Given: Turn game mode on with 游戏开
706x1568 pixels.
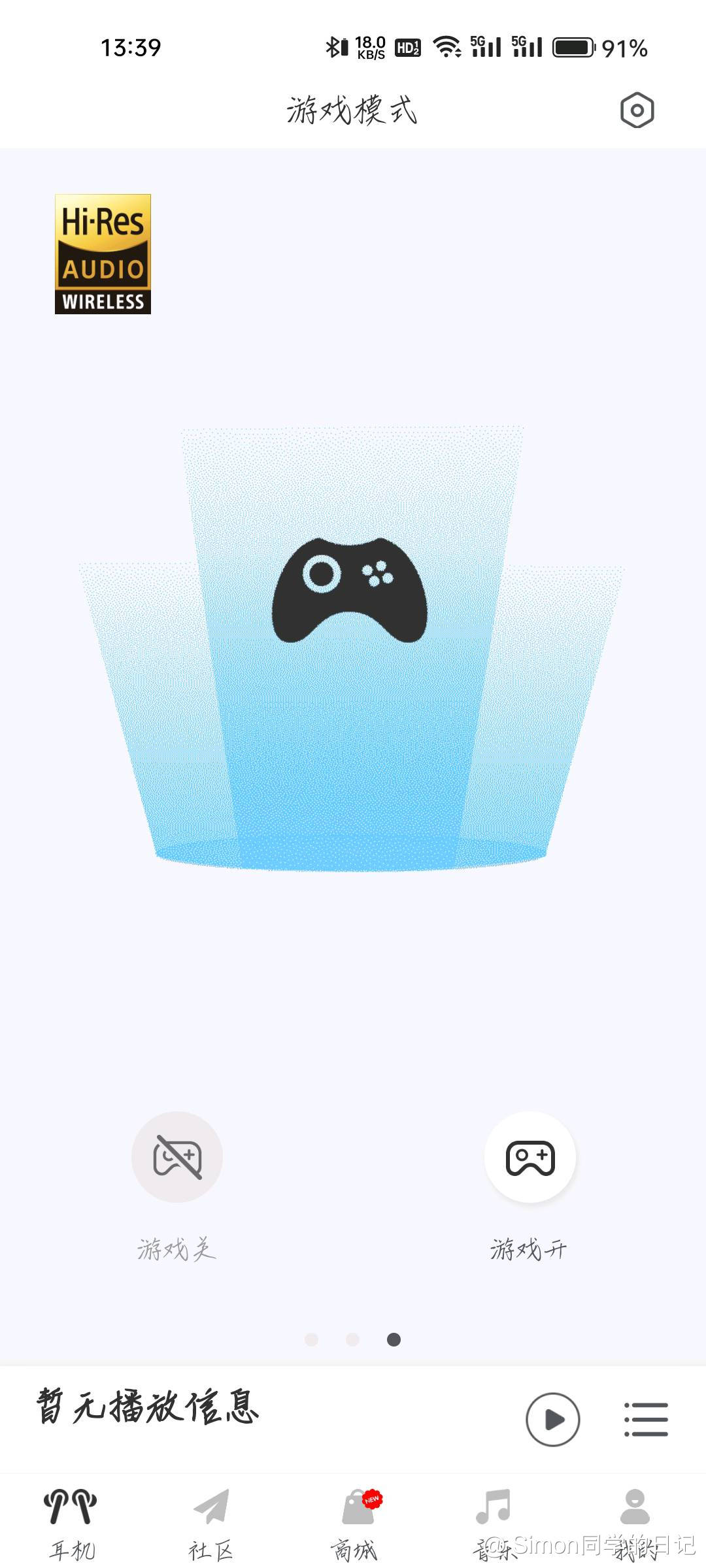Looking at the screenshot, I should (530, 1157).
